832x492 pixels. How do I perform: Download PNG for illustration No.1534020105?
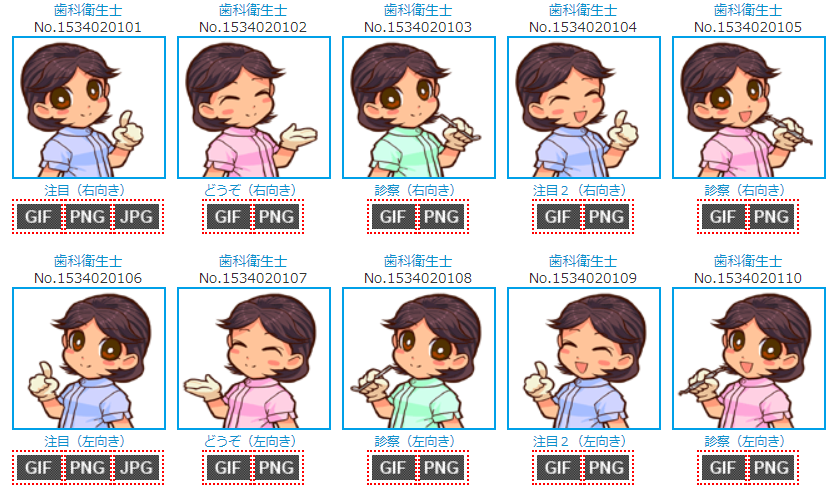coord(771,217)
